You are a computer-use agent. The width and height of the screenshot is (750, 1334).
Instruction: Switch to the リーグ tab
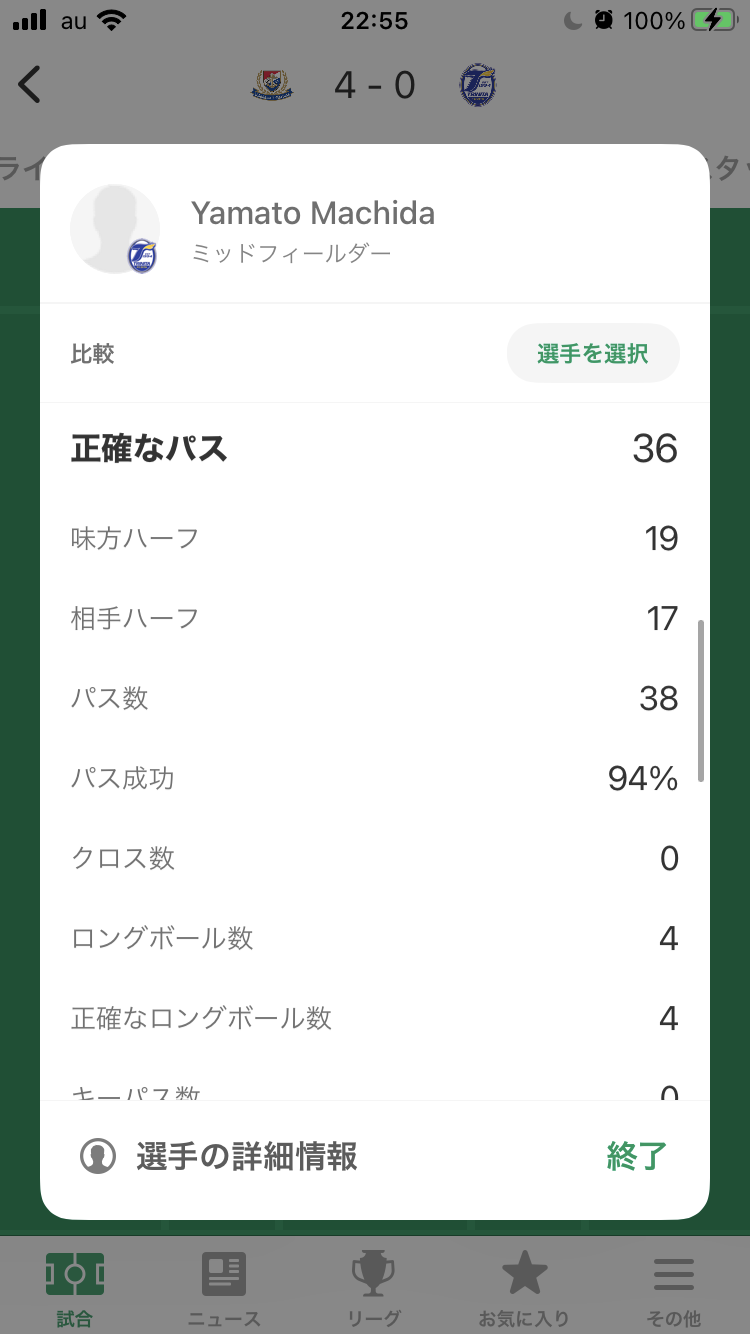pyautogui.click(x=375, y=1290)
